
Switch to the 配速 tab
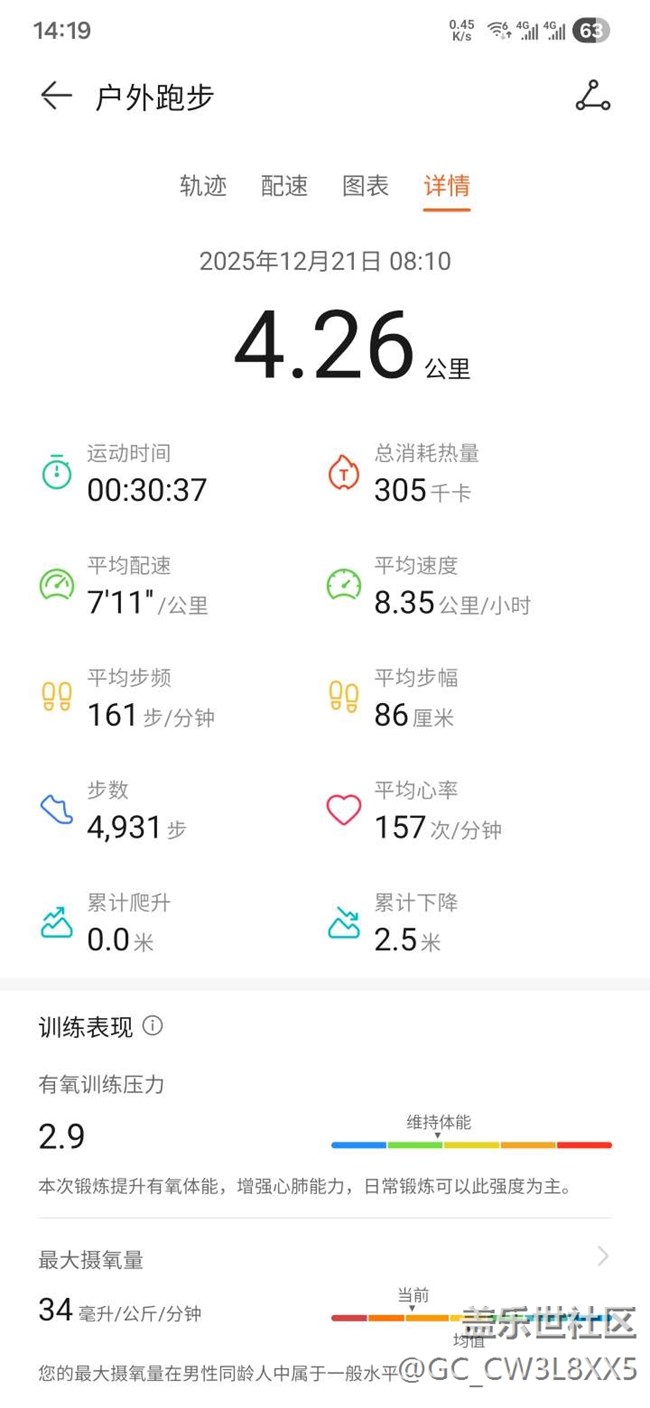(x=284, y=186)
